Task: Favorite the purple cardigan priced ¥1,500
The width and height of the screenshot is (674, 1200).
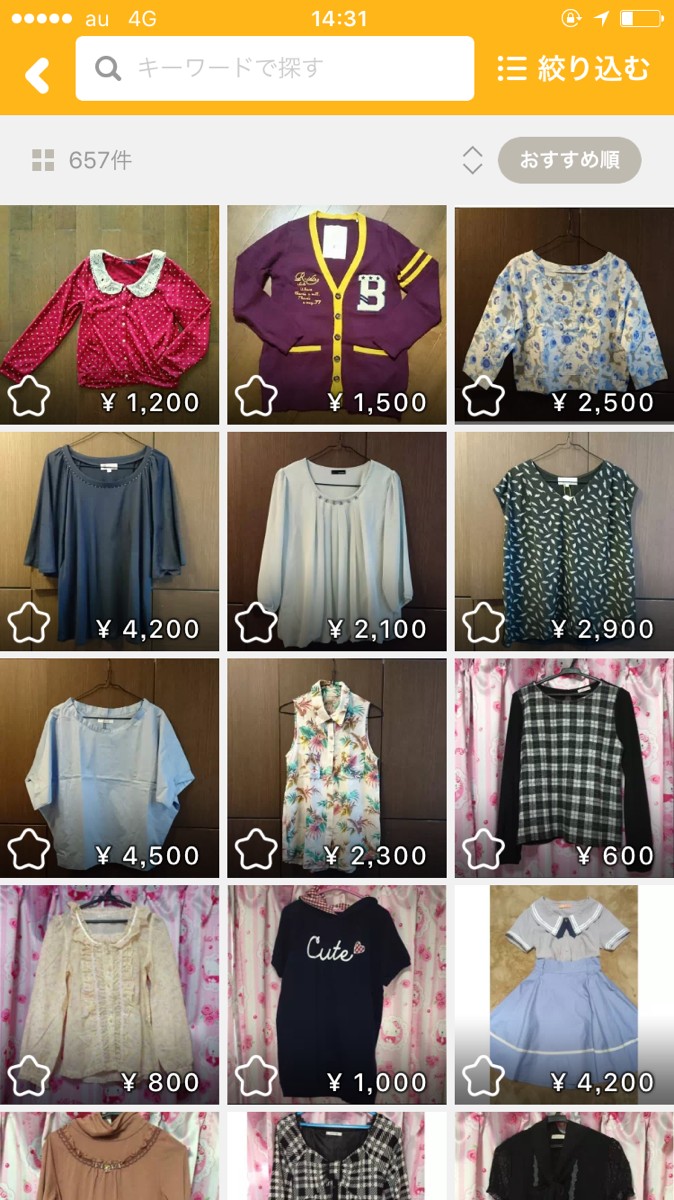Action: point(256,399)
